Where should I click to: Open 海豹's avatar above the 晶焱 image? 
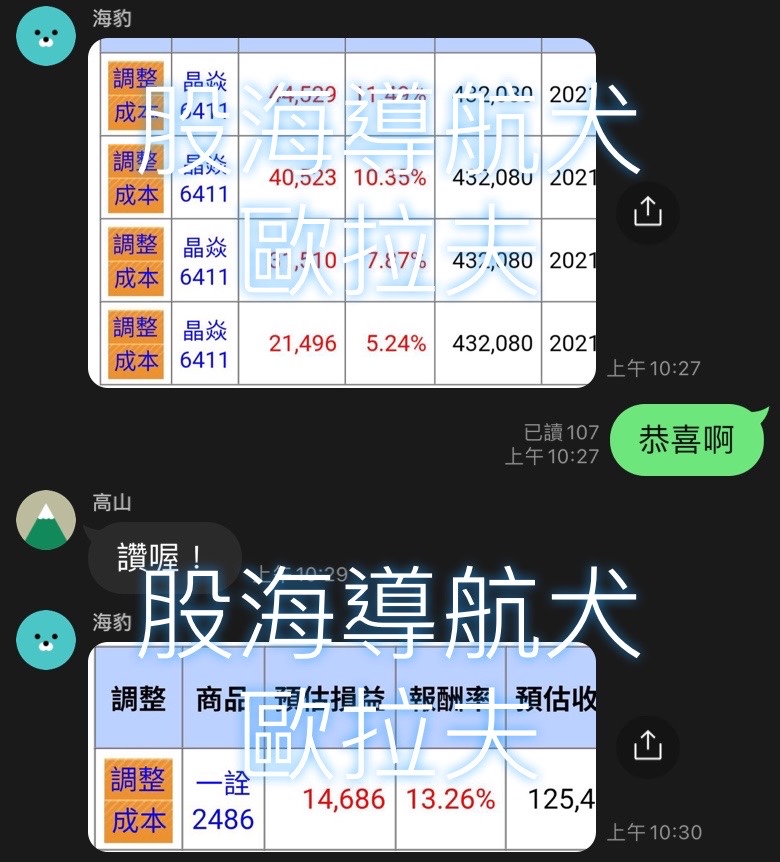tap(46, 37)
